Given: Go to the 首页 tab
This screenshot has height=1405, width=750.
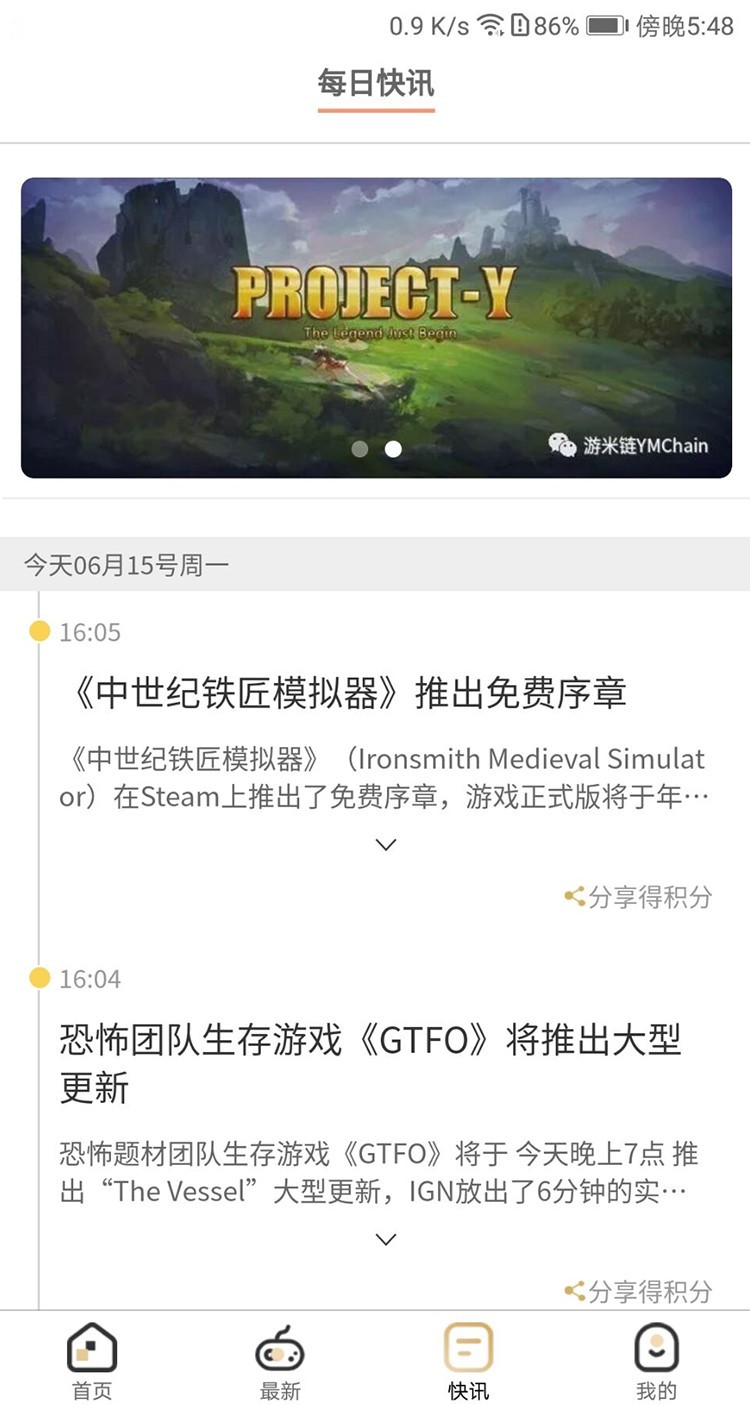Looking at the screenshot, I should click(x=92, y=1360).
